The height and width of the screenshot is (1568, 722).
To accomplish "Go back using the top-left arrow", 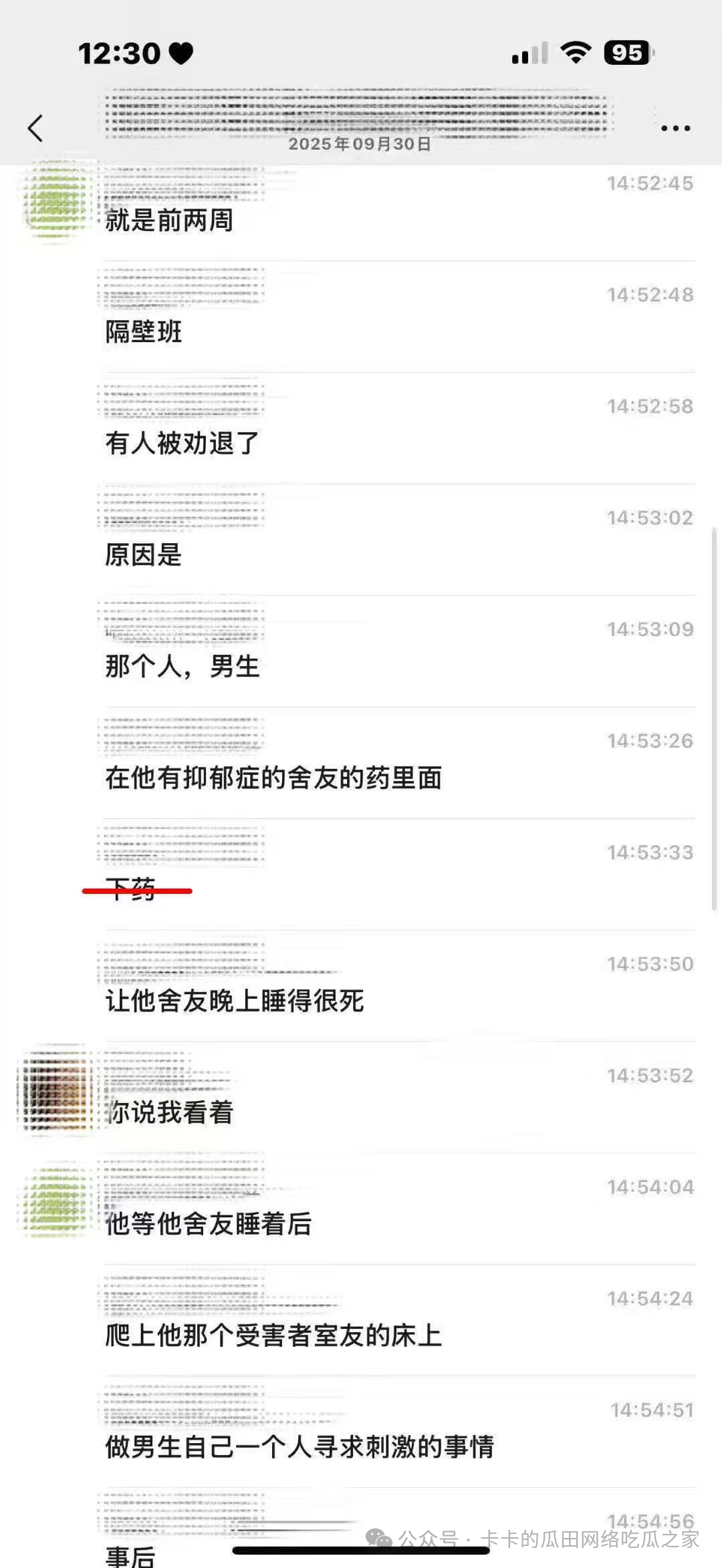I will tap(35, 128).
